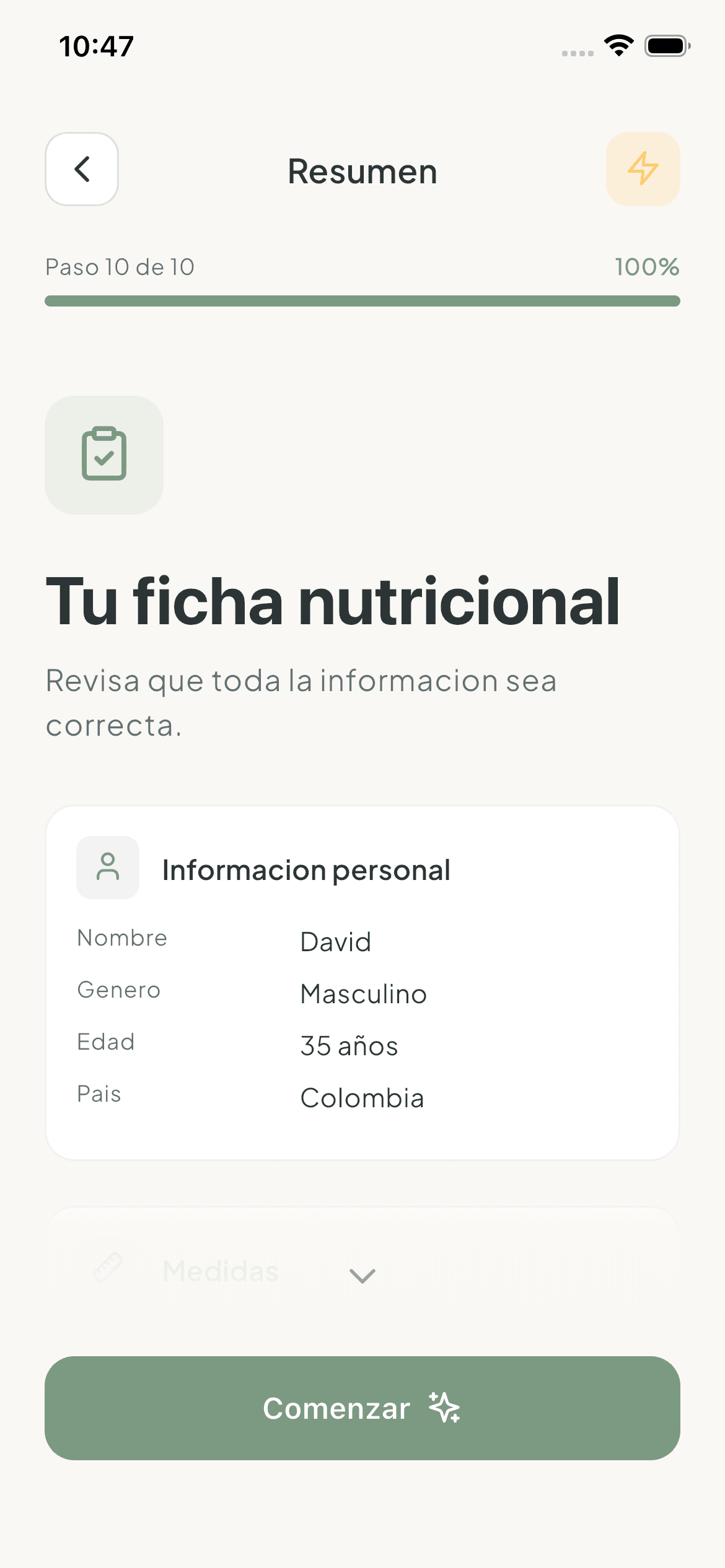The width and height of the screenshot is (725, 1568).
Task: Tap the Pais value Colombia
Action: (362, 1097)
